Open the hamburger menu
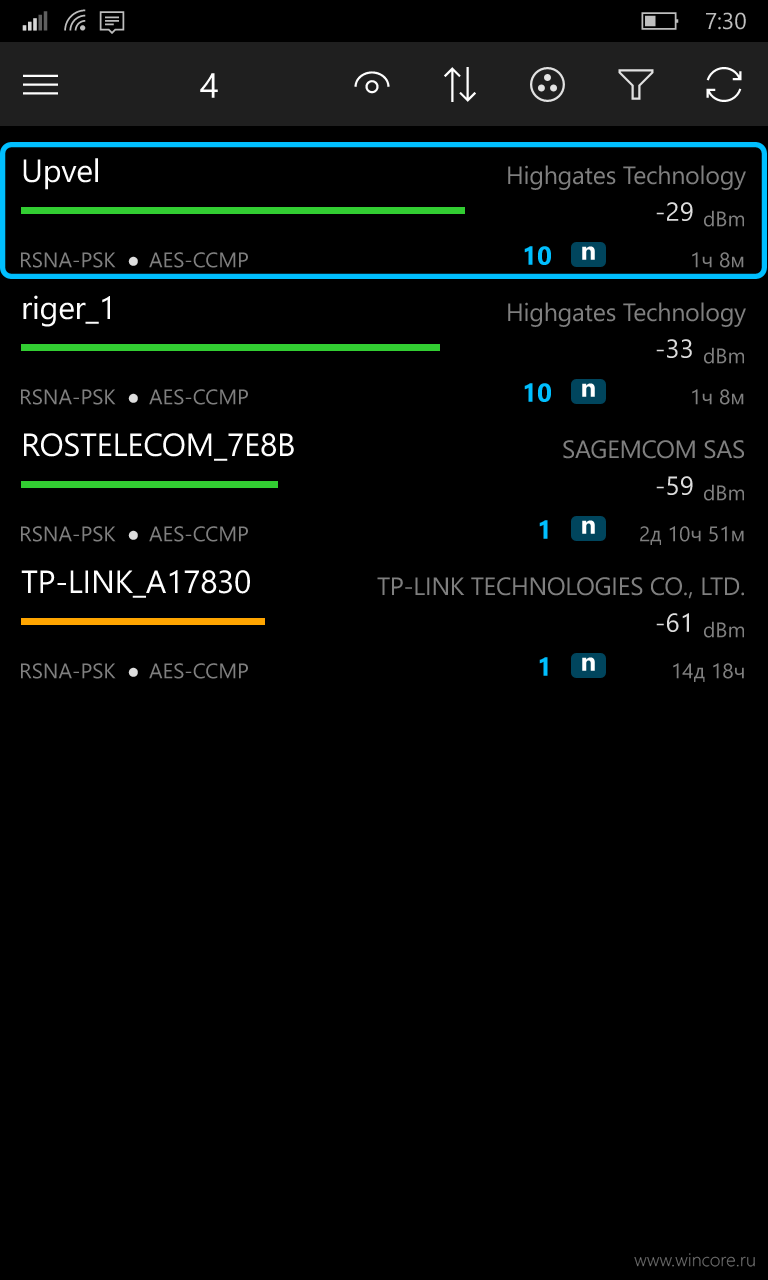Screen dimensions: 768x1280 click(x=40, y=85)
